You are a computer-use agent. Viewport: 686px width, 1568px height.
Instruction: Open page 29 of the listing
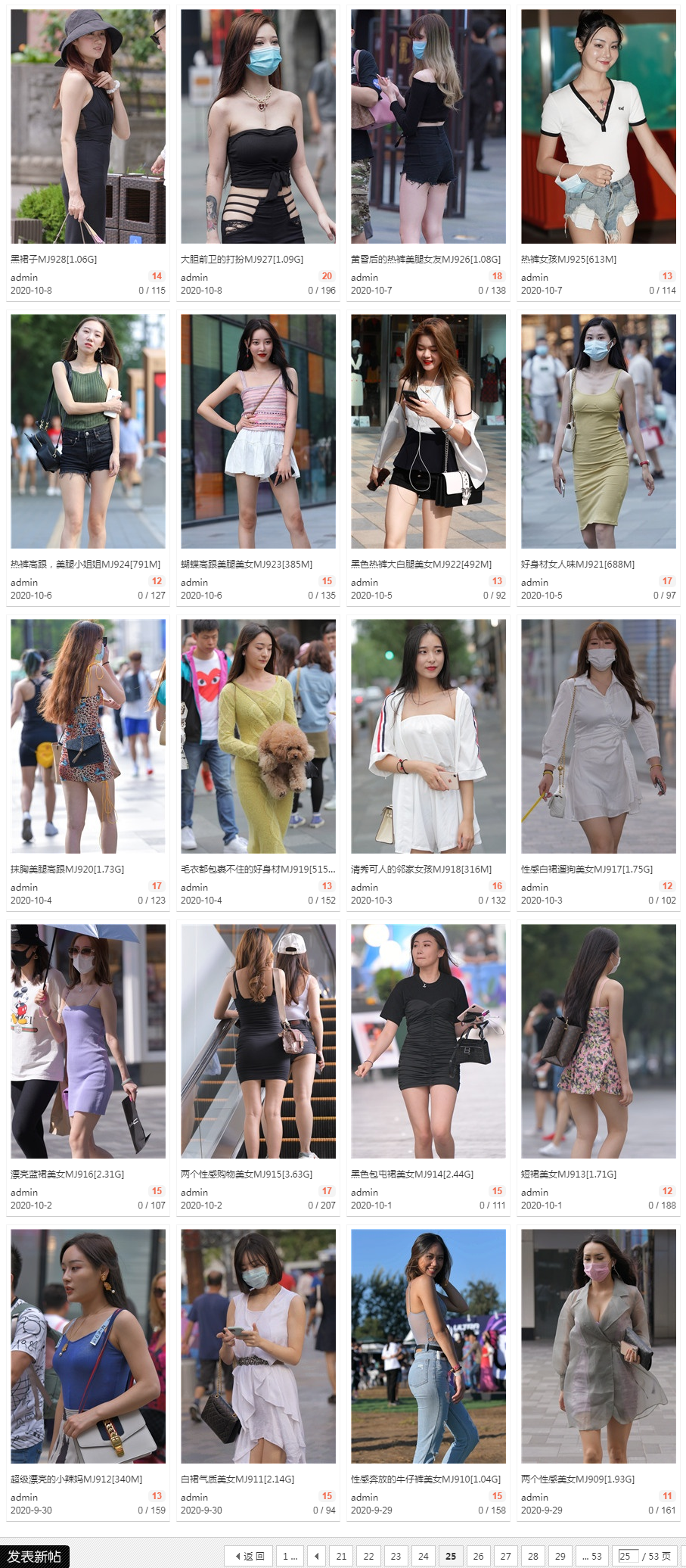(x=560, y=1556)
